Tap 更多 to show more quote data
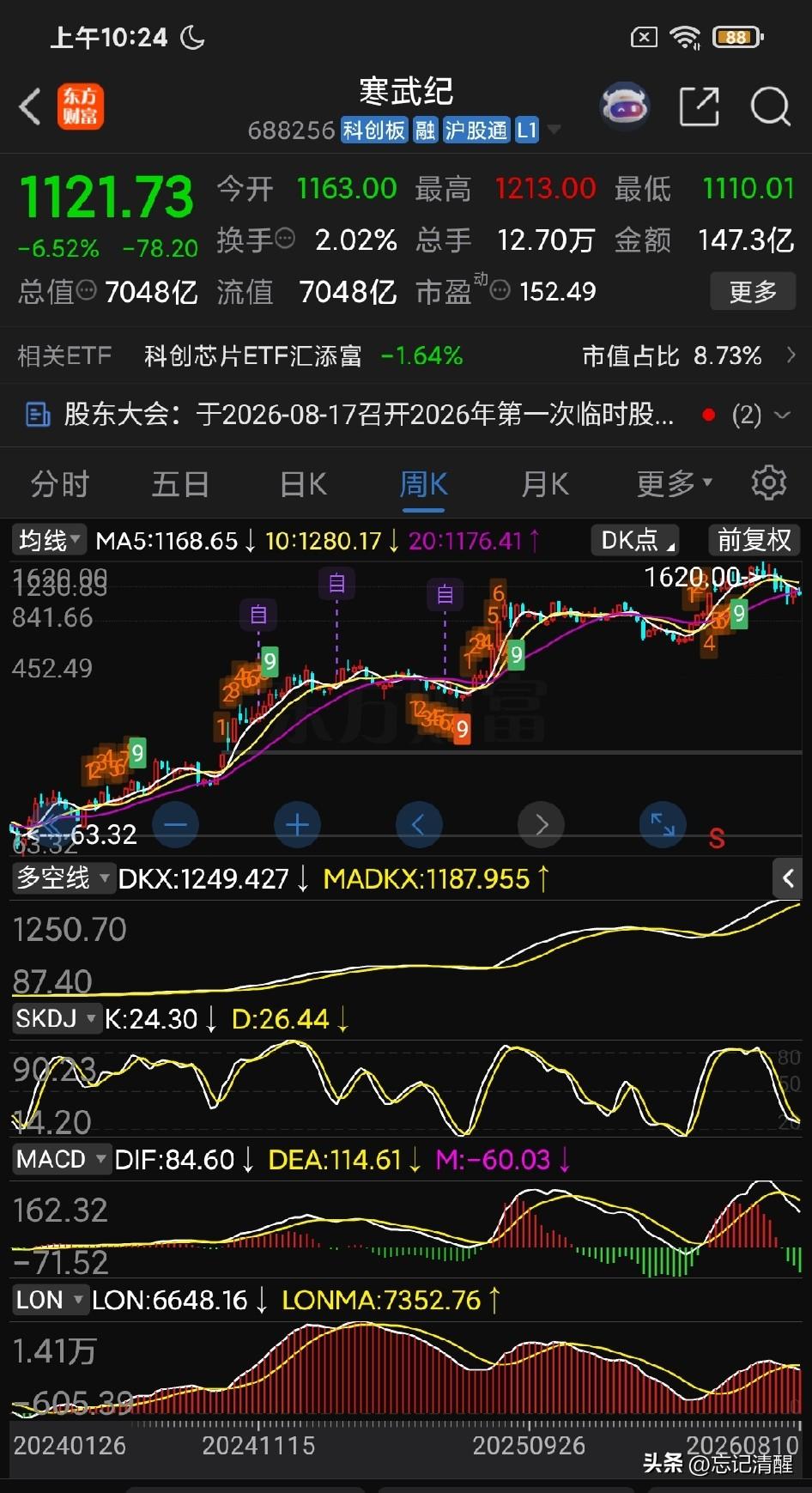This screenshot has height=1493, width=812. [x=753, y=292]
